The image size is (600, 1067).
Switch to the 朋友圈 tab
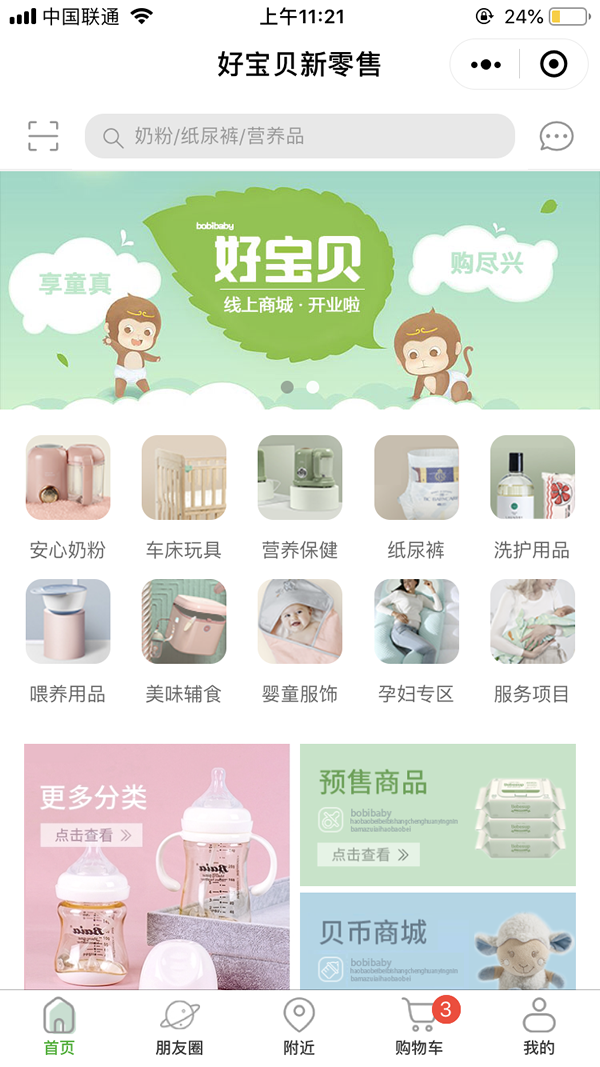[180, 1027]
